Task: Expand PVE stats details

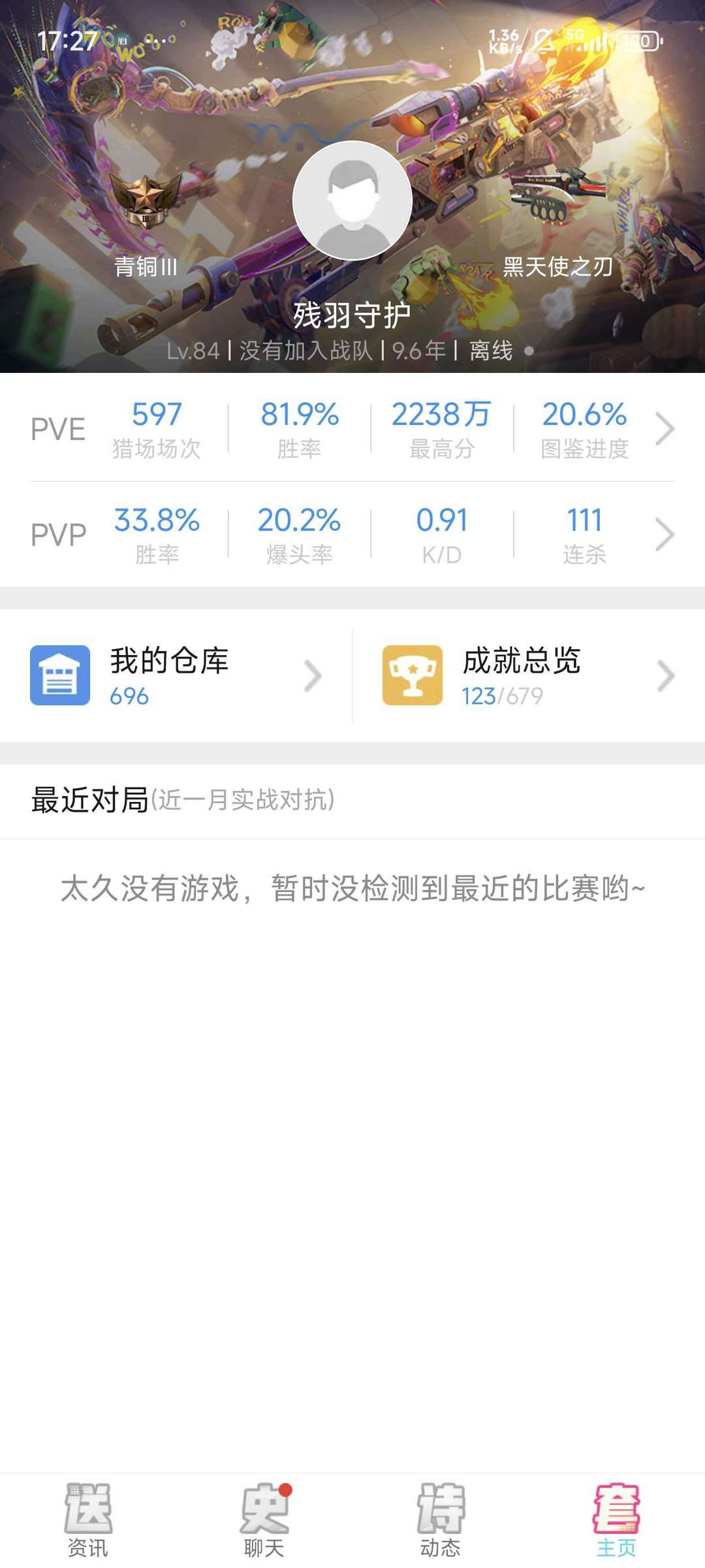Action: coord(664,429)
